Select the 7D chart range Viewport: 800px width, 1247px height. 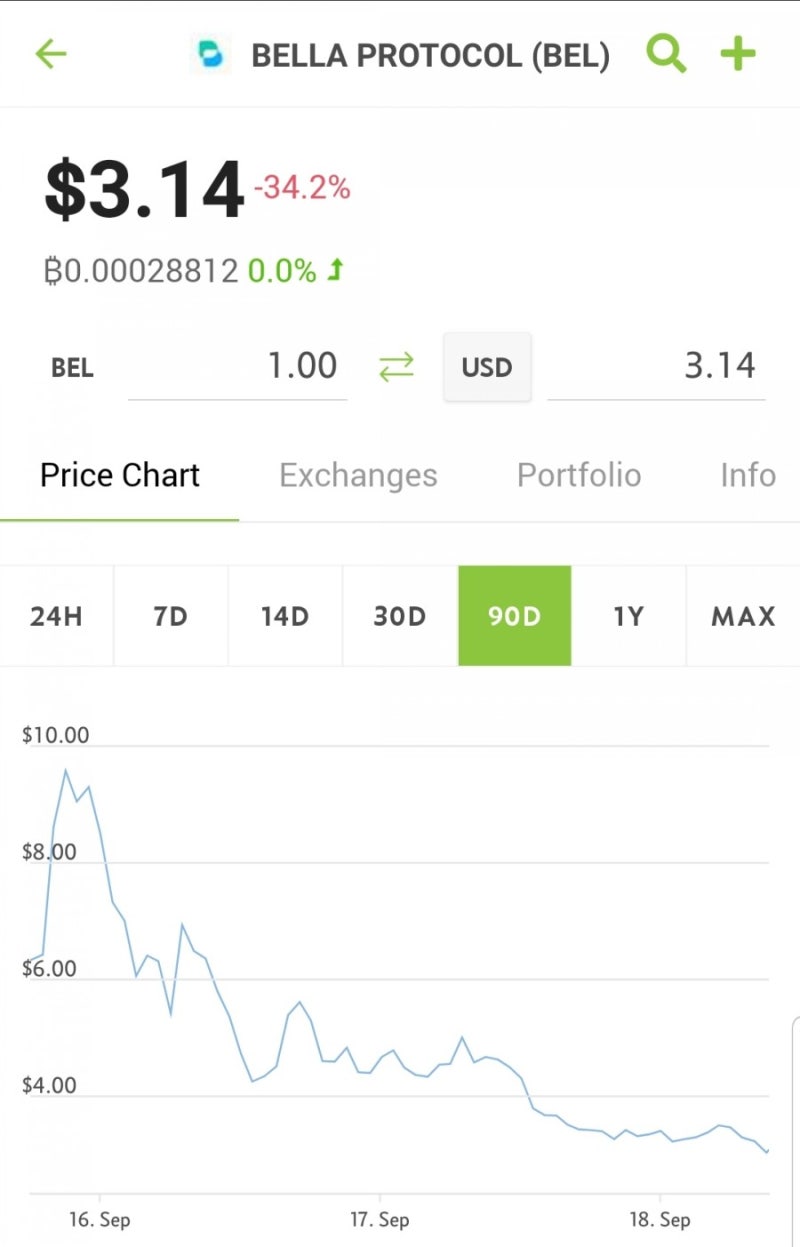tap(171, 616)
